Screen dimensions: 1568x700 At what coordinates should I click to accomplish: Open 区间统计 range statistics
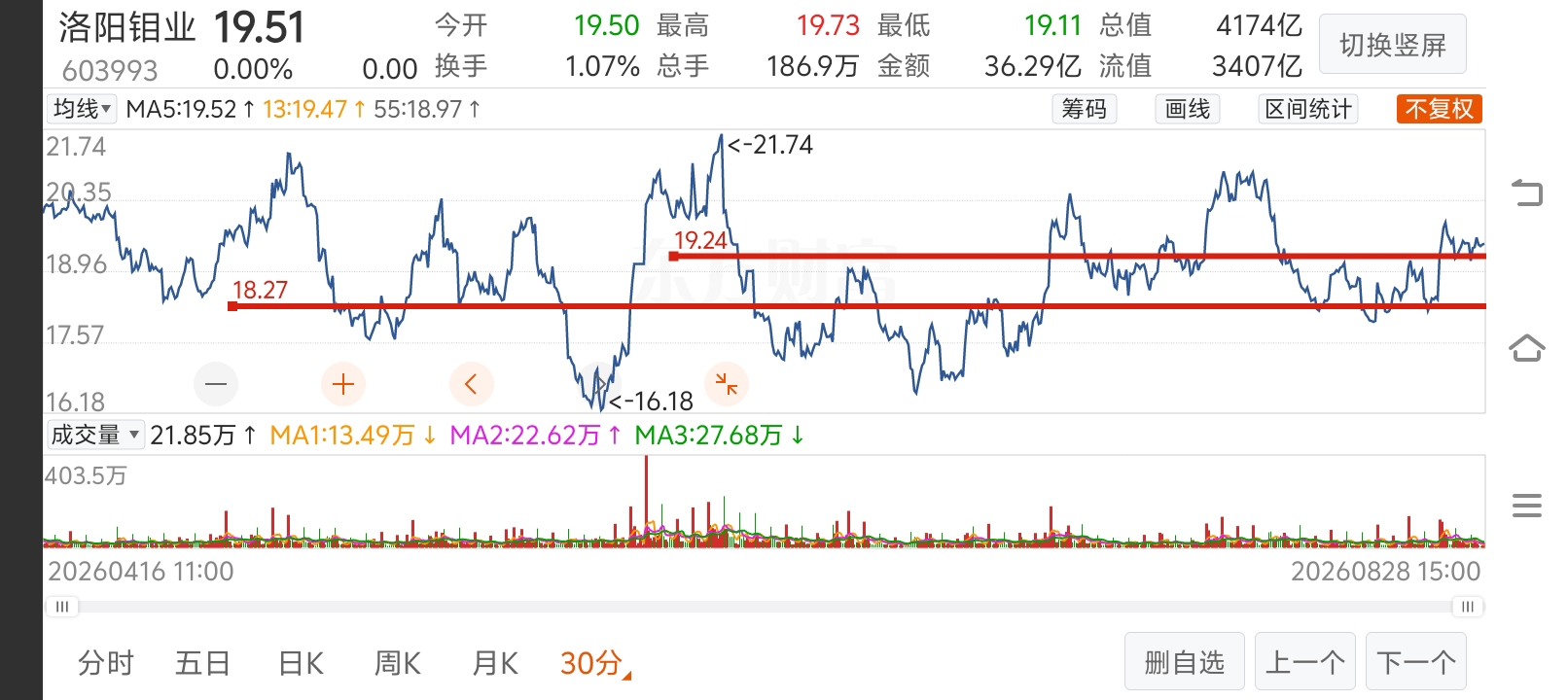[x=1308, y=109]
